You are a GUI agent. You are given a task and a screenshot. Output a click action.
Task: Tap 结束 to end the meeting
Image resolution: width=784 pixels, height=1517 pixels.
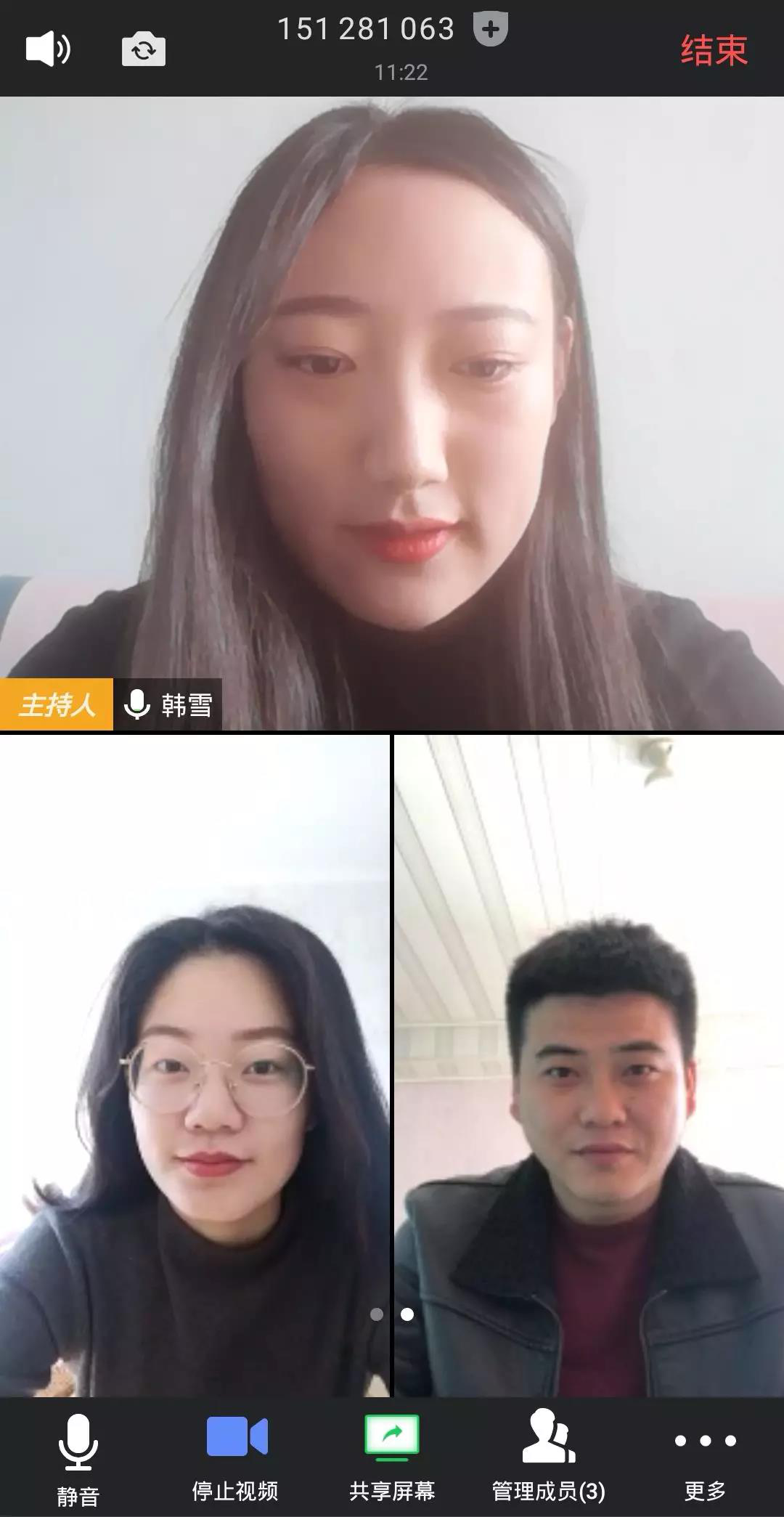[714, 50]
